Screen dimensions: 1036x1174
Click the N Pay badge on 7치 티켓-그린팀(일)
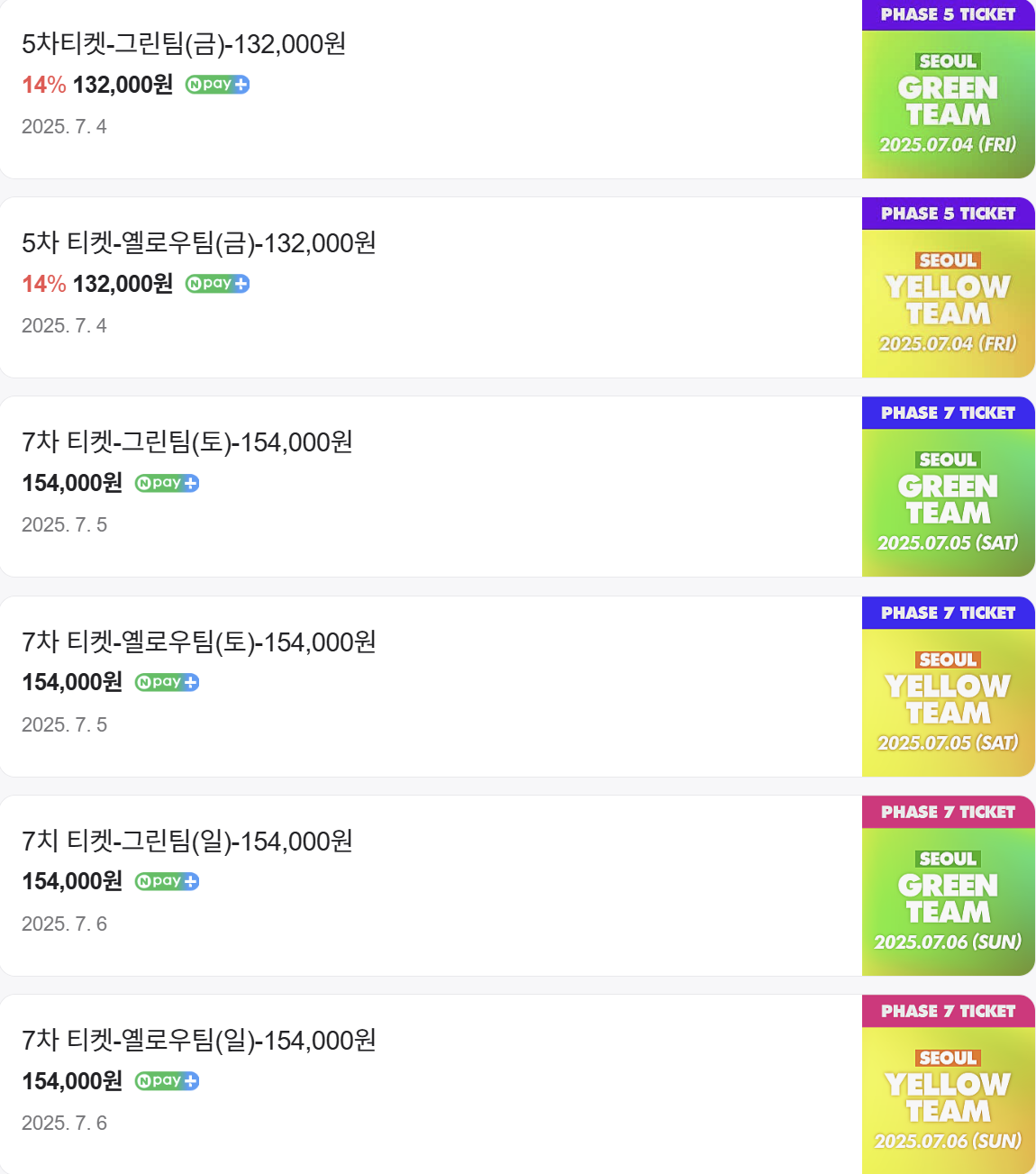166,881
